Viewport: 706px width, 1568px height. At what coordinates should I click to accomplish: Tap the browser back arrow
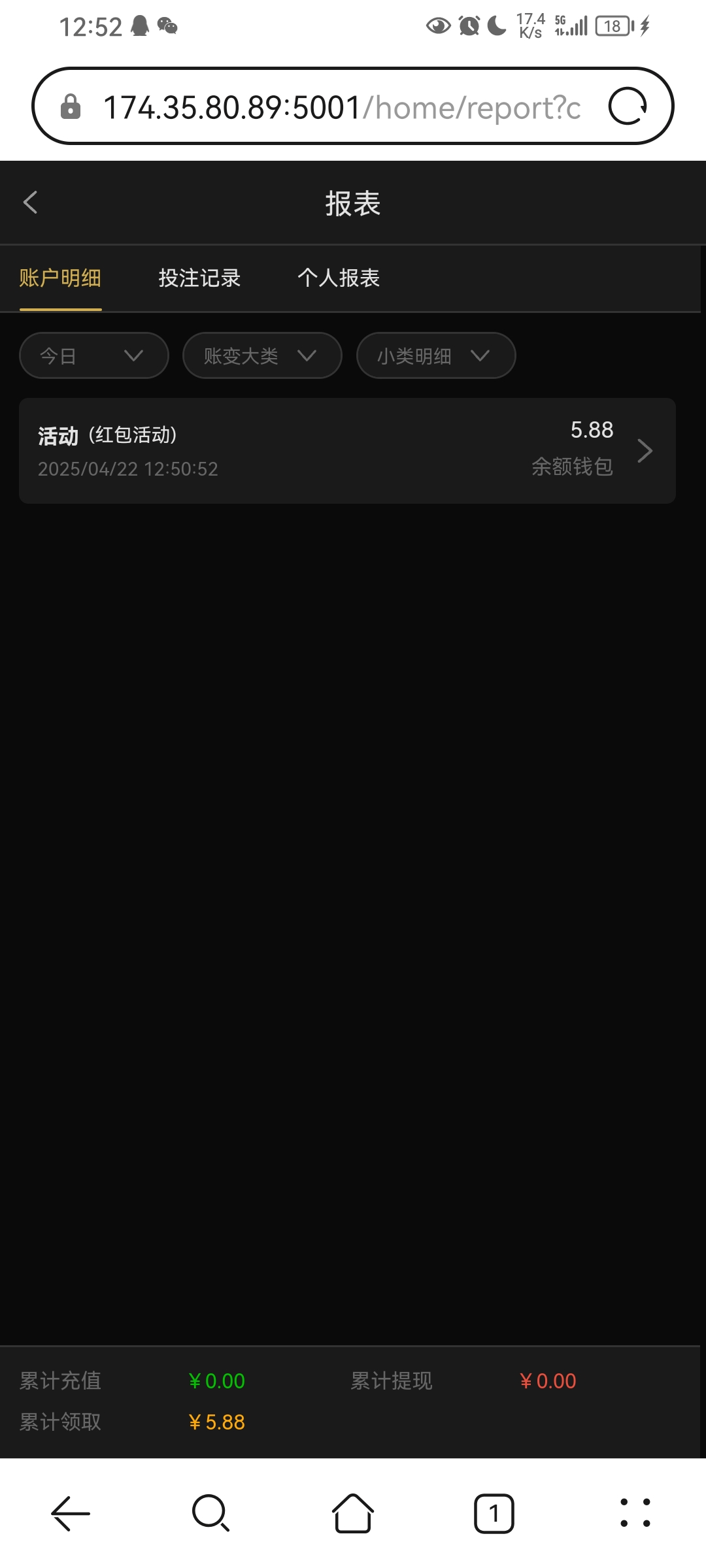(71, 1513)
